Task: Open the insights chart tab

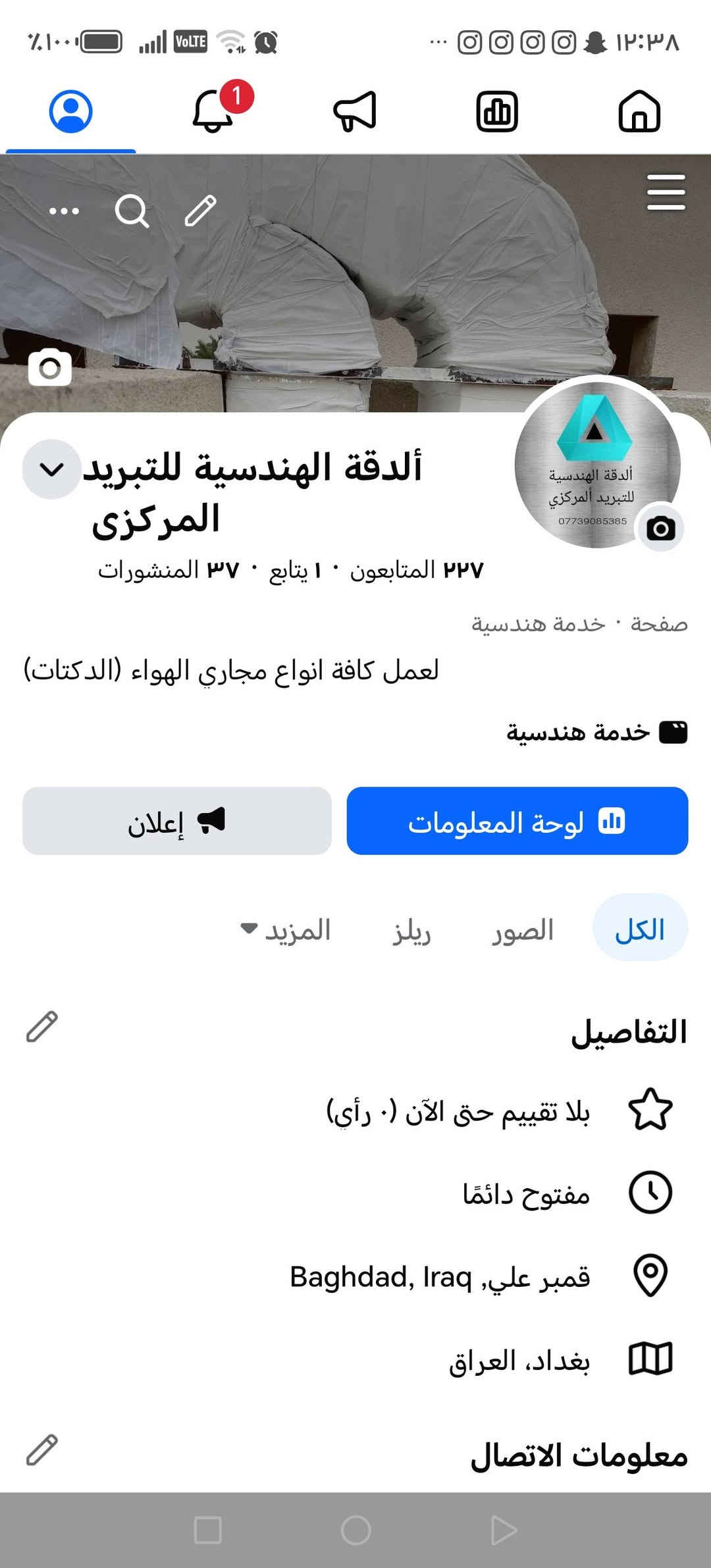Action: pos(497,111)
